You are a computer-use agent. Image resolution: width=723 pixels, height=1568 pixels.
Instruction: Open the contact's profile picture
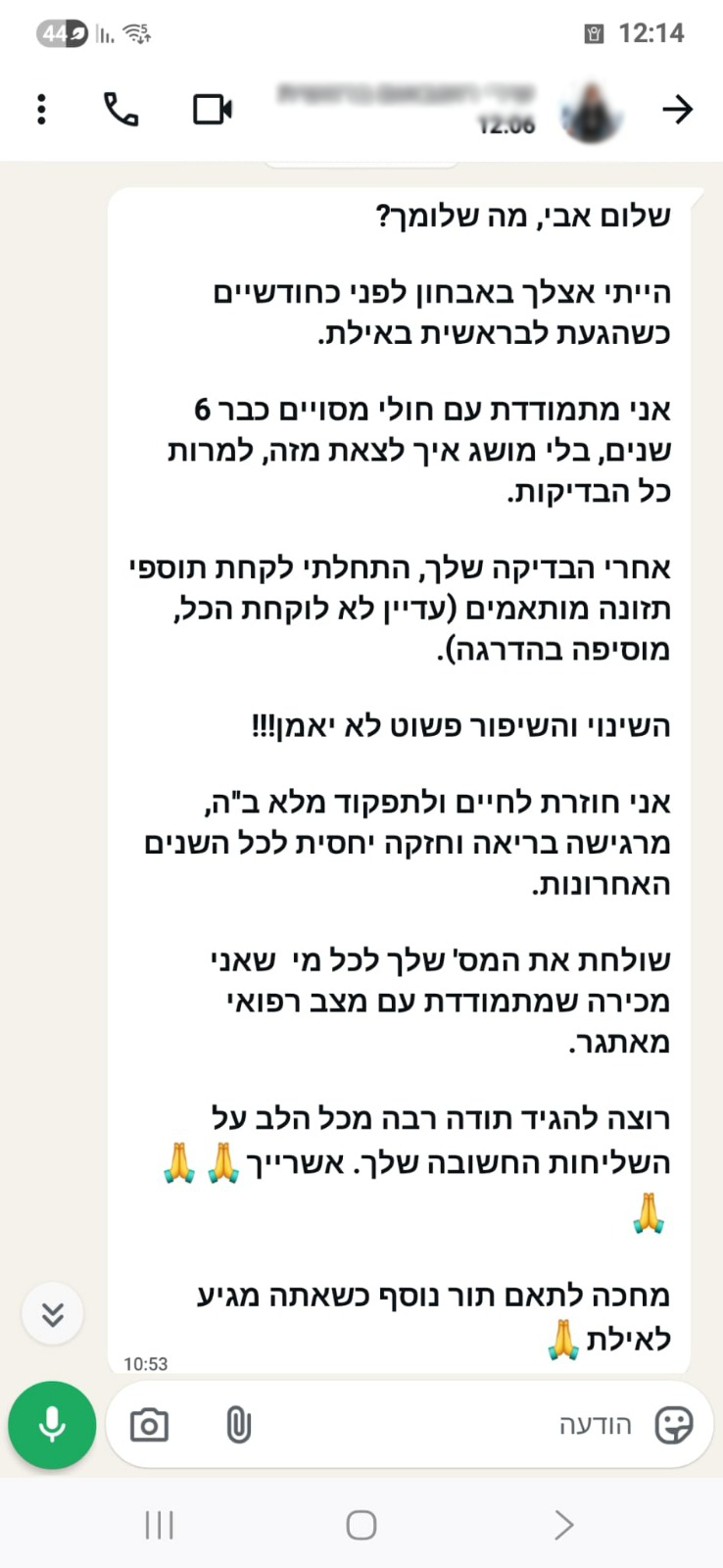tap(592, 111)
